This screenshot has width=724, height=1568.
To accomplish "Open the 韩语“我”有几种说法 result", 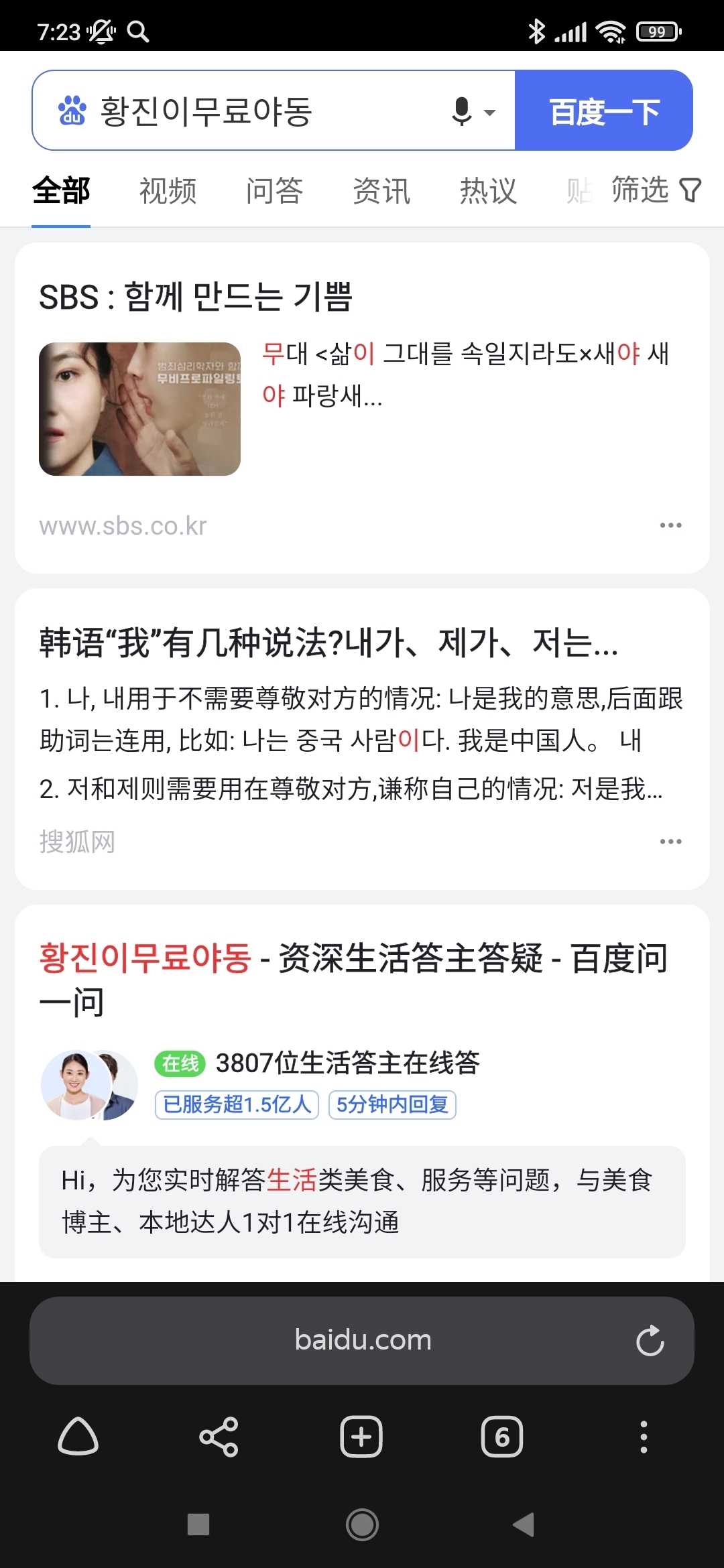I will tap(328, 643).
